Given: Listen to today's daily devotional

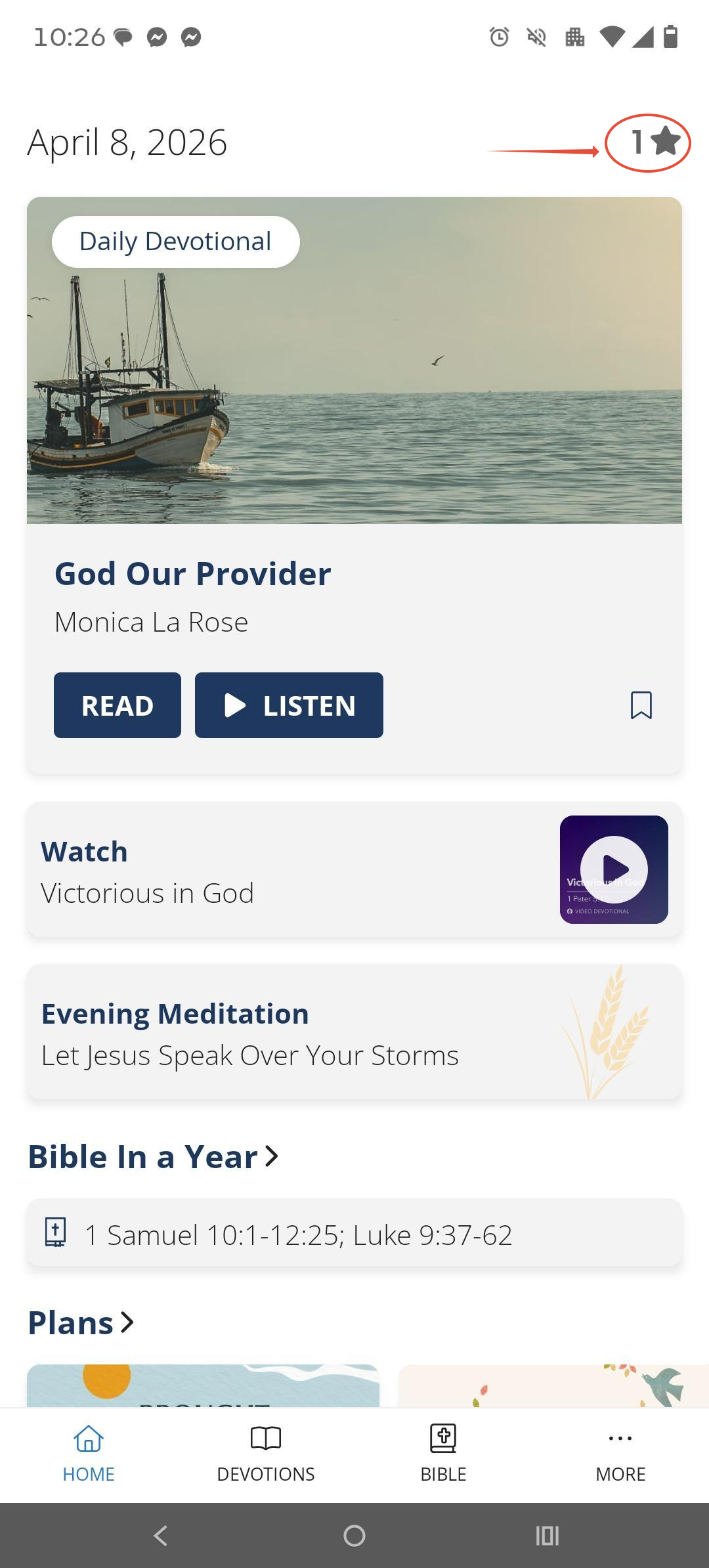Looking at the screenshot, I should pyautogui.click(x=289, y=705).
